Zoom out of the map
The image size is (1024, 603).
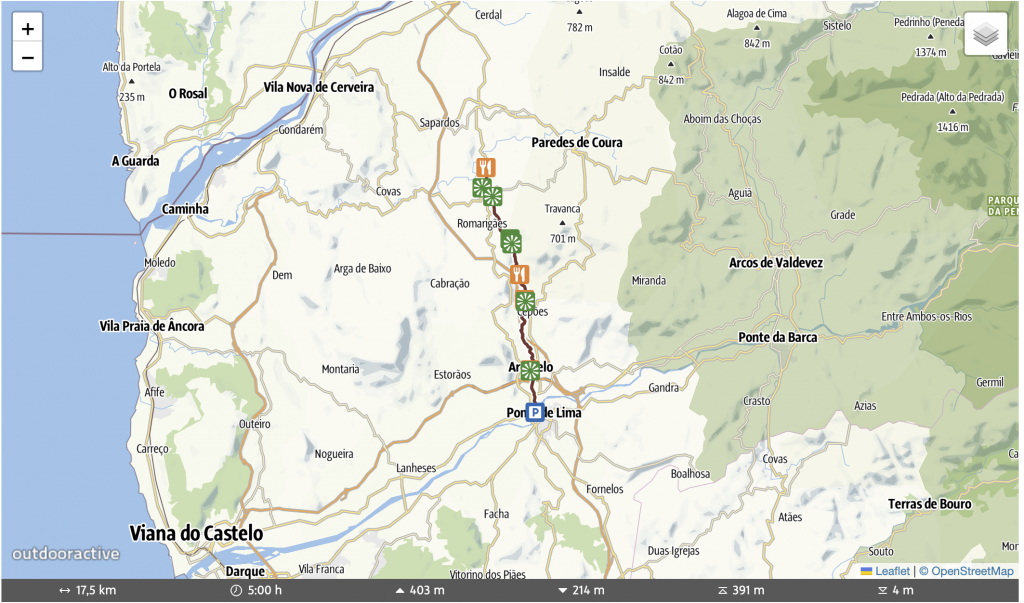pos(28,58)
